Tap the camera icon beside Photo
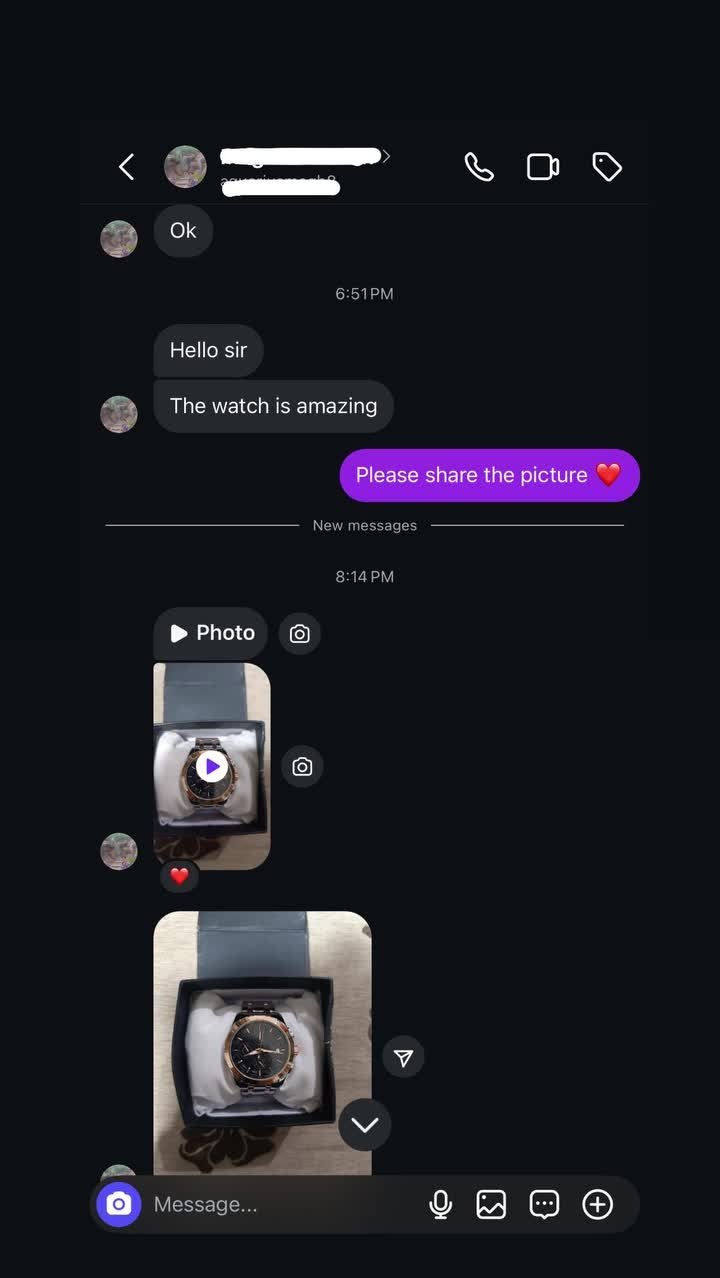This screenshot has width=720, height=1278. click(x=299, y=634)
